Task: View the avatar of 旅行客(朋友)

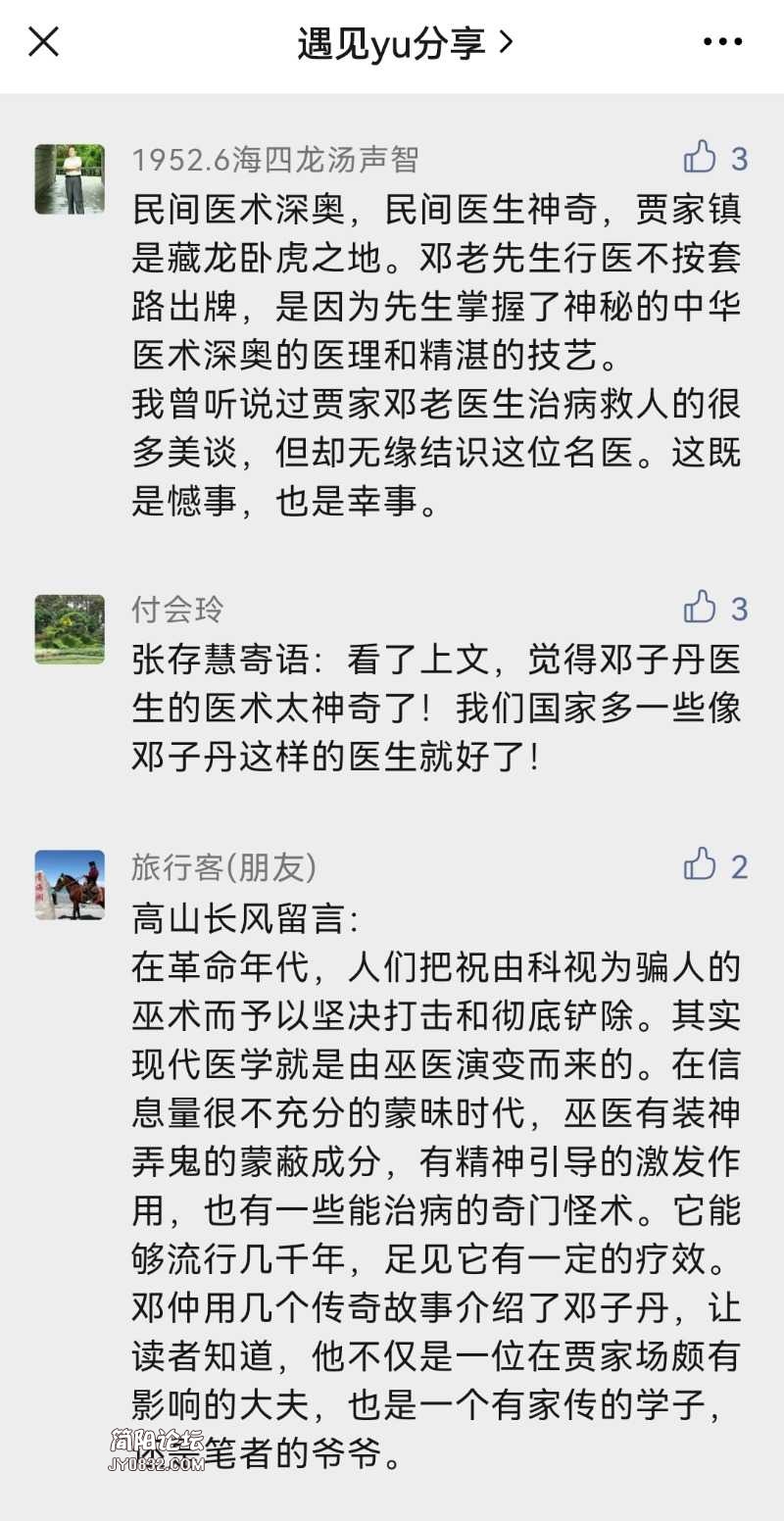Action: click(x=70, y=885)
